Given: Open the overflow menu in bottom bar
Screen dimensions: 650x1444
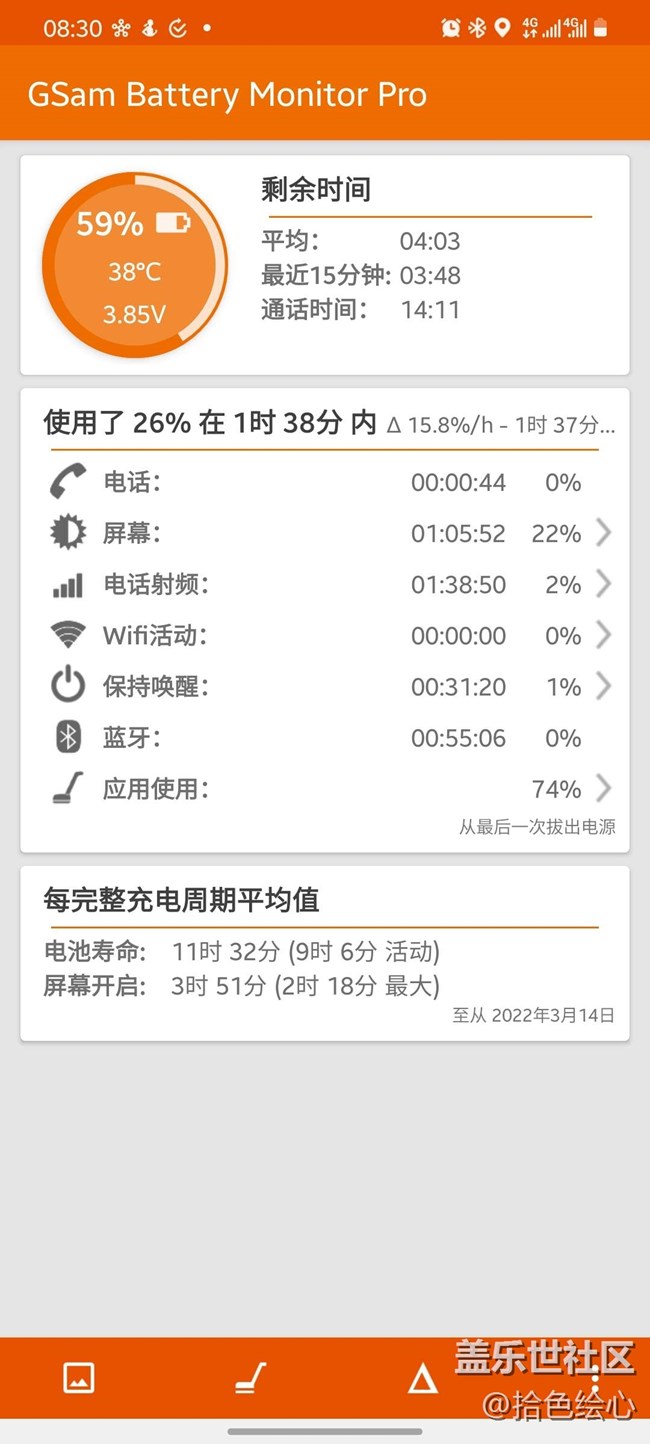Looking at the screenshot, I should pos(595,1378).
